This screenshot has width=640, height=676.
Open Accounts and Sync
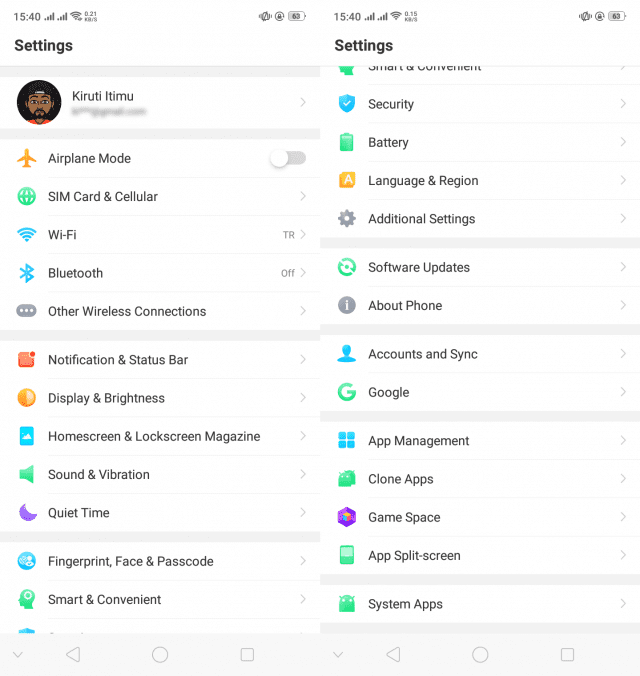tap(480, 354)
